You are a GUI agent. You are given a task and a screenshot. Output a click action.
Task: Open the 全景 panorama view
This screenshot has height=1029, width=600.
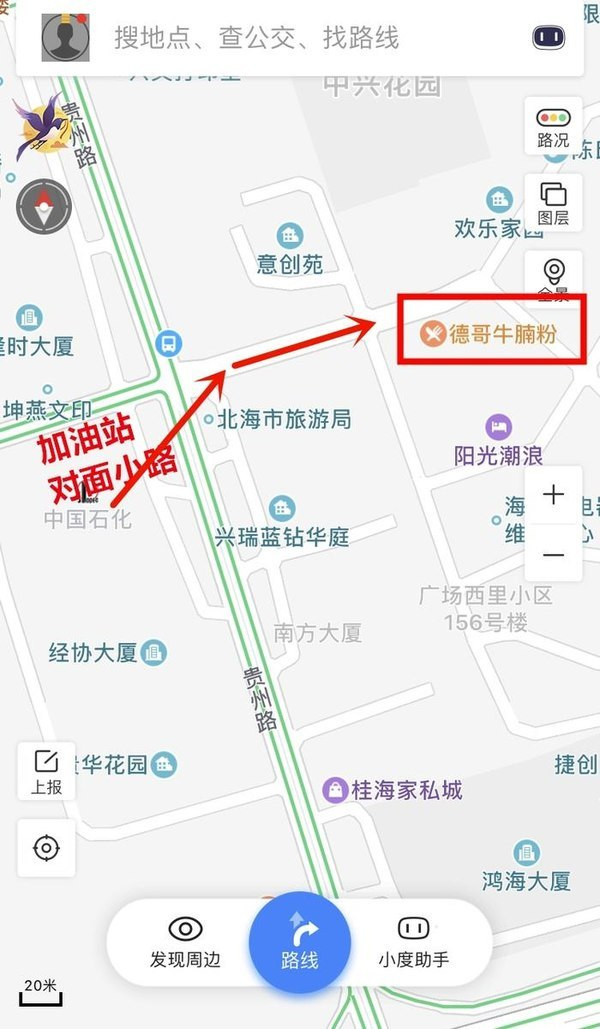(x=553, y=279)
